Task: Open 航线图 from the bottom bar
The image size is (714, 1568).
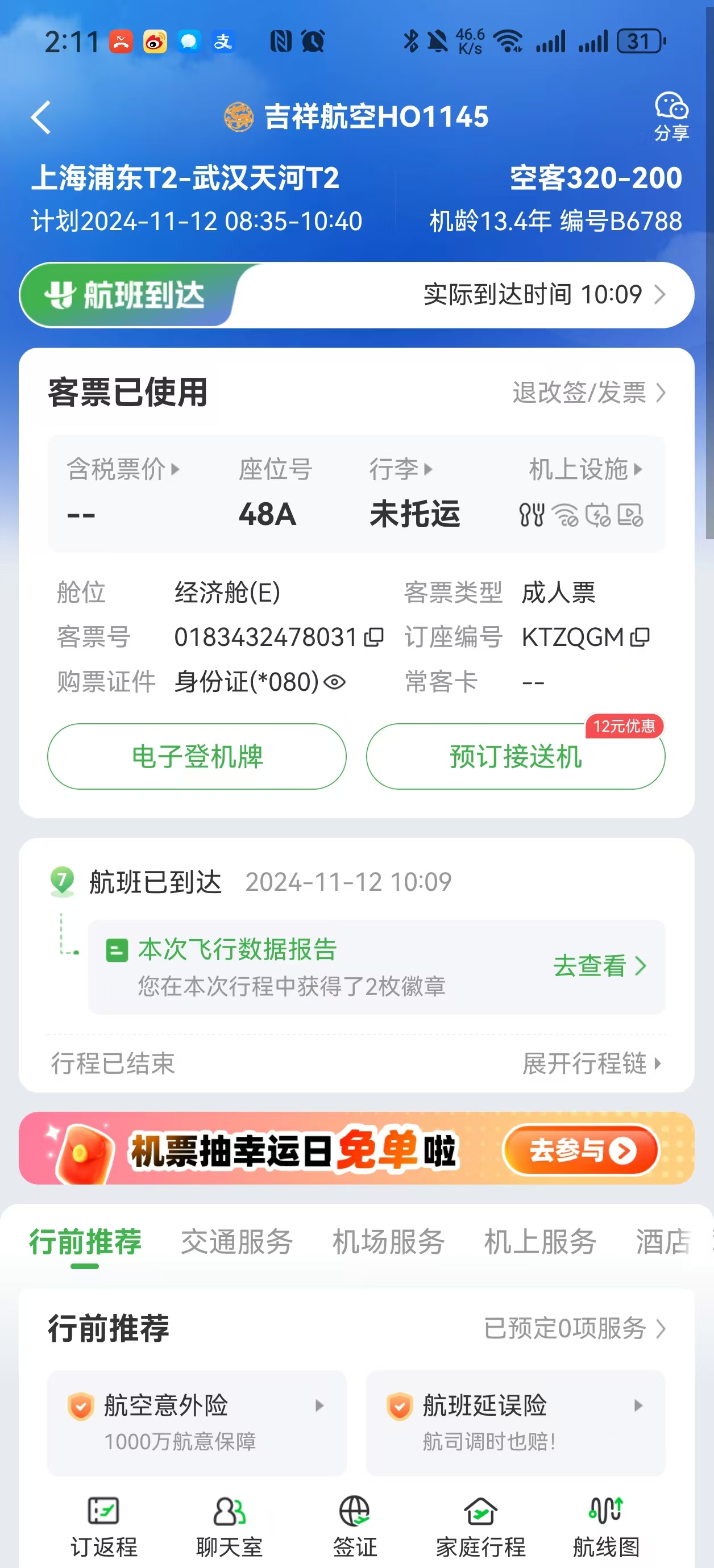Action: coord(605,1527)
